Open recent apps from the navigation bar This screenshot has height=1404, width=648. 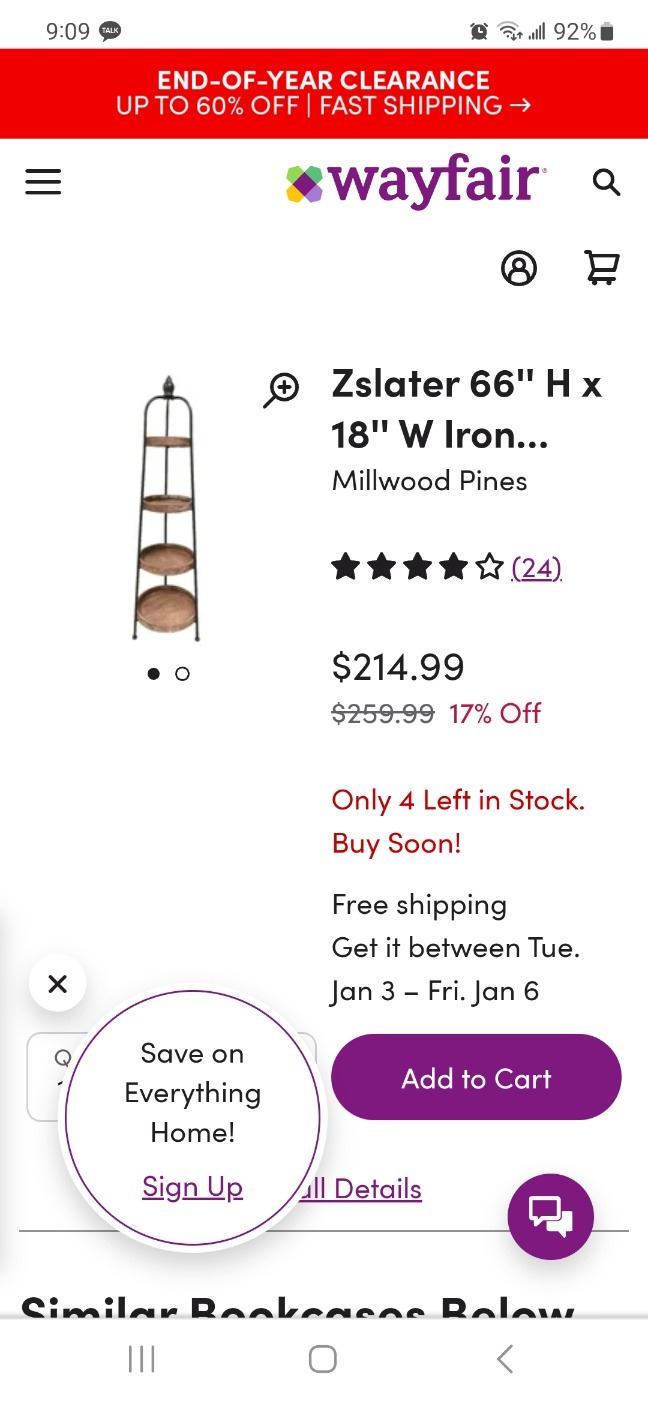[x=142, y=1359]
